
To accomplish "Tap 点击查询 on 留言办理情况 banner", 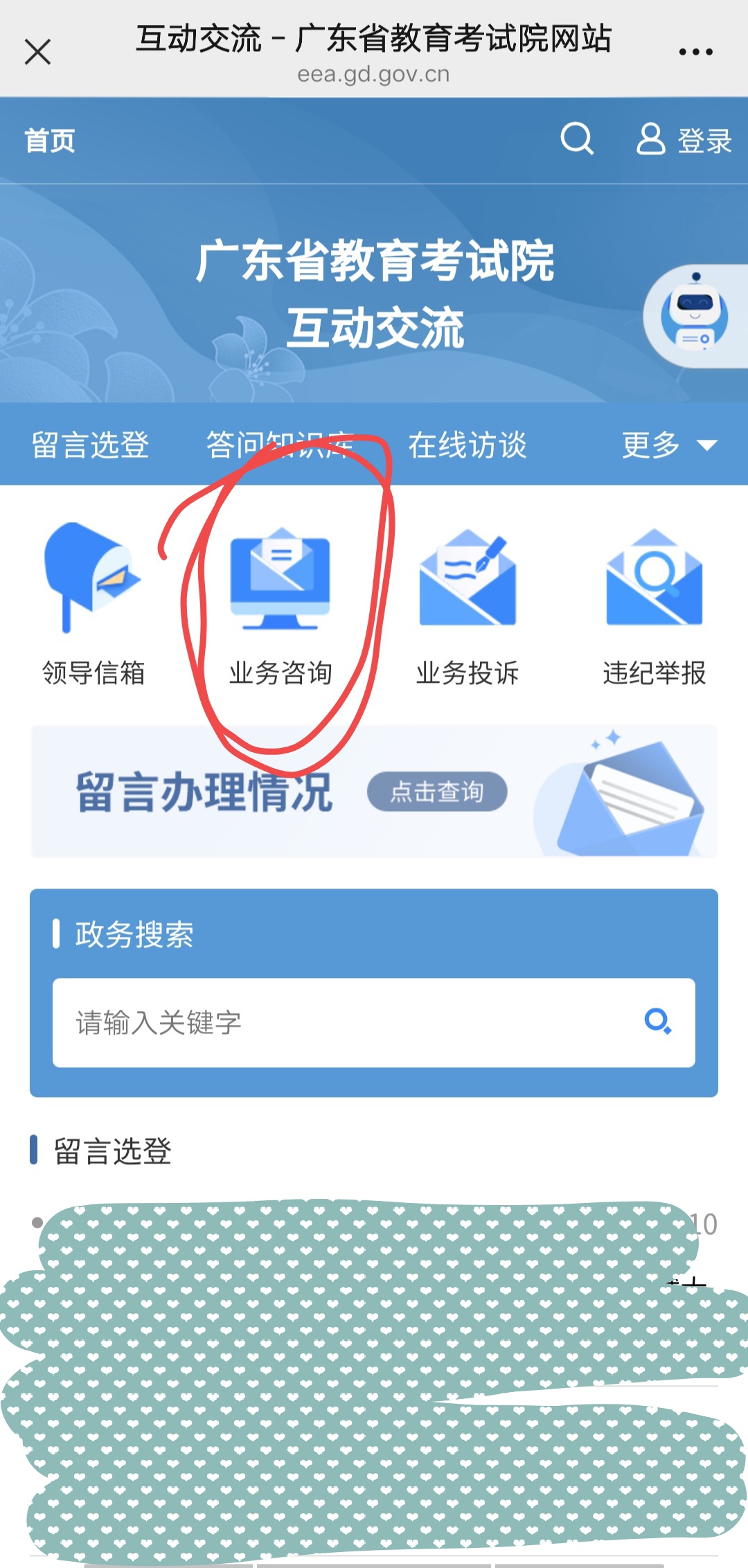I will pos(437,792).
